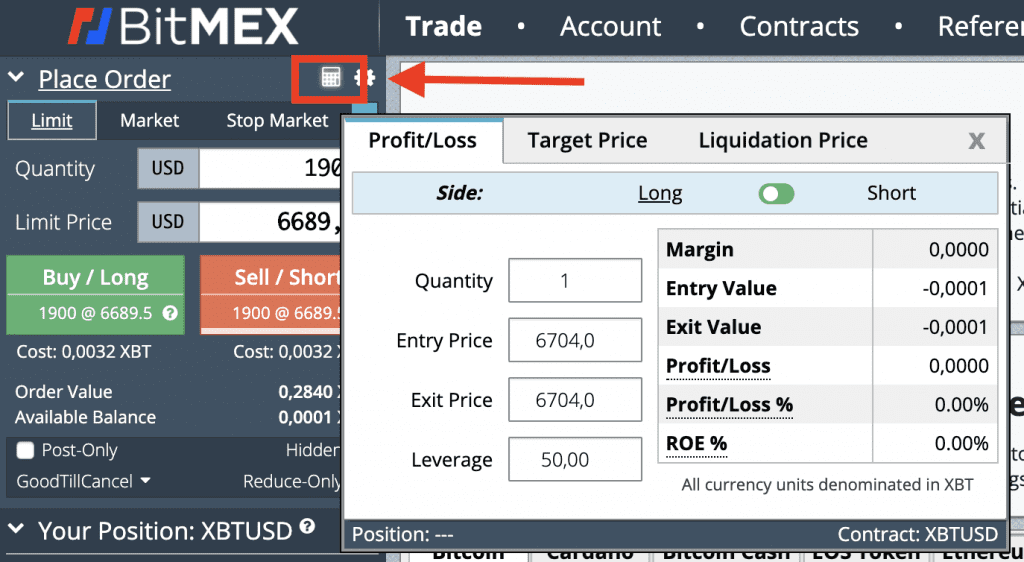Focus the Limit Price field in Place Order

272,222
